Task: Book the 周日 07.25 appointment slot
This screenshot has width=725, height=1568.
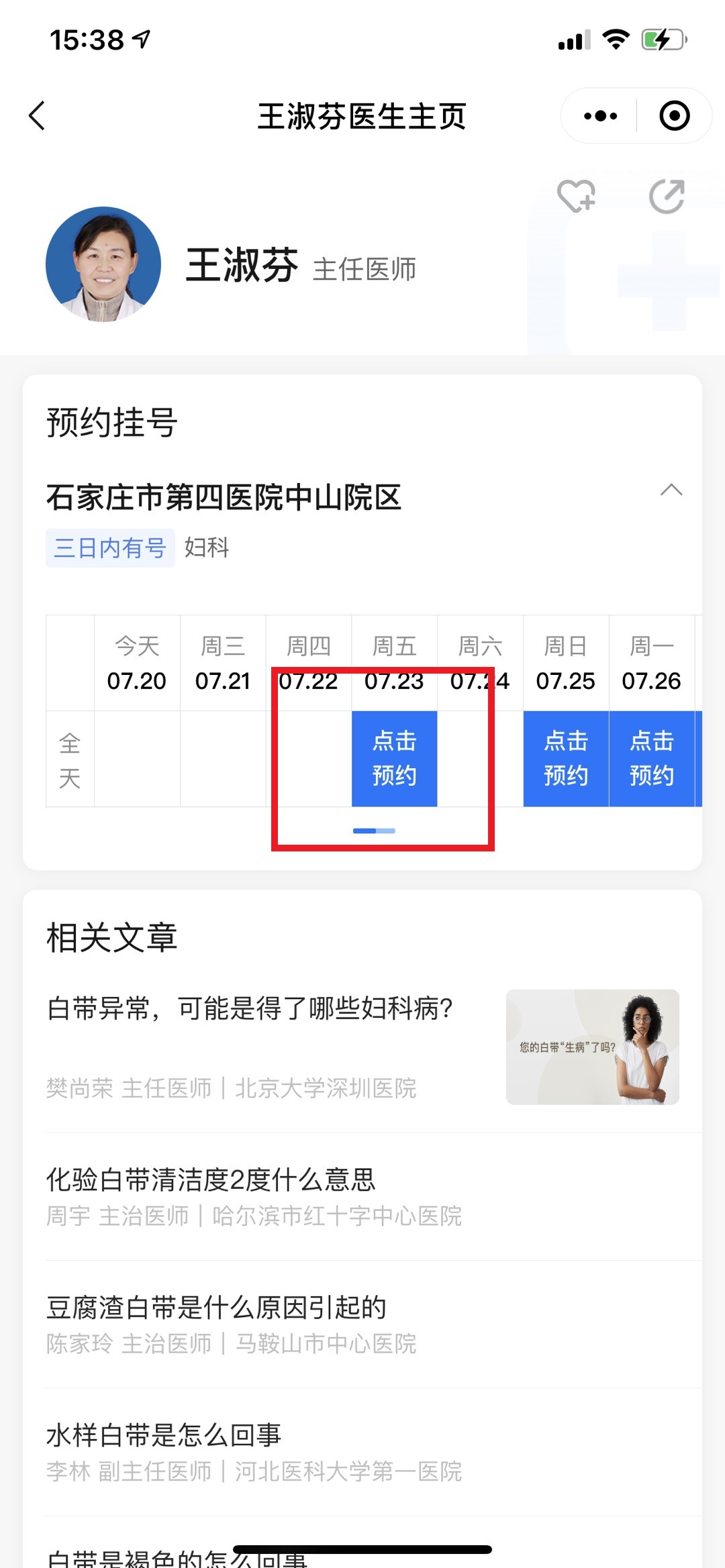Action: pyautogui.click(x=566, y=759)
